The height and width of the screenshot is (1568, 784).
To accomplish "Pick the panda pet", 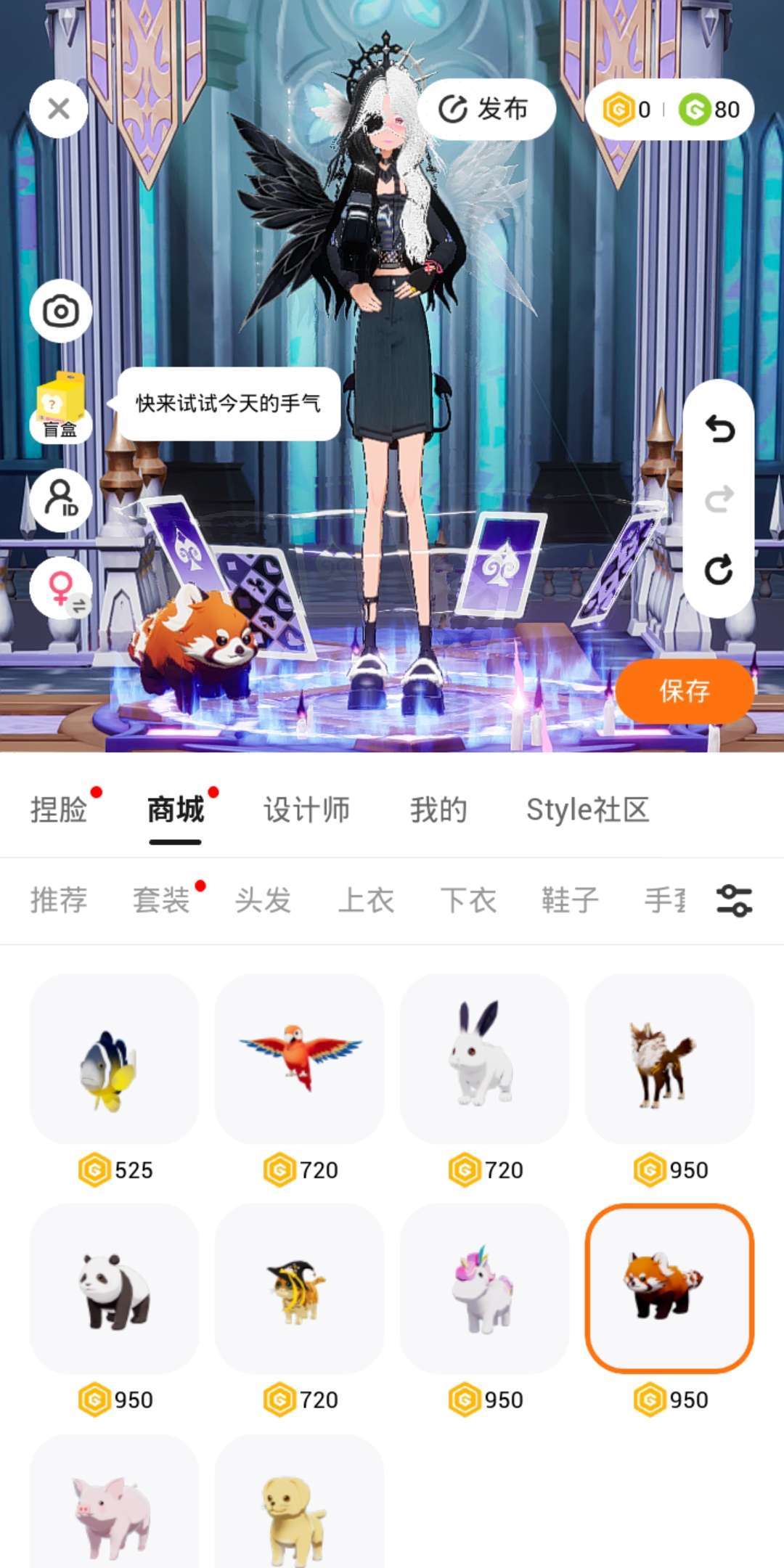I will point(114,1289).
